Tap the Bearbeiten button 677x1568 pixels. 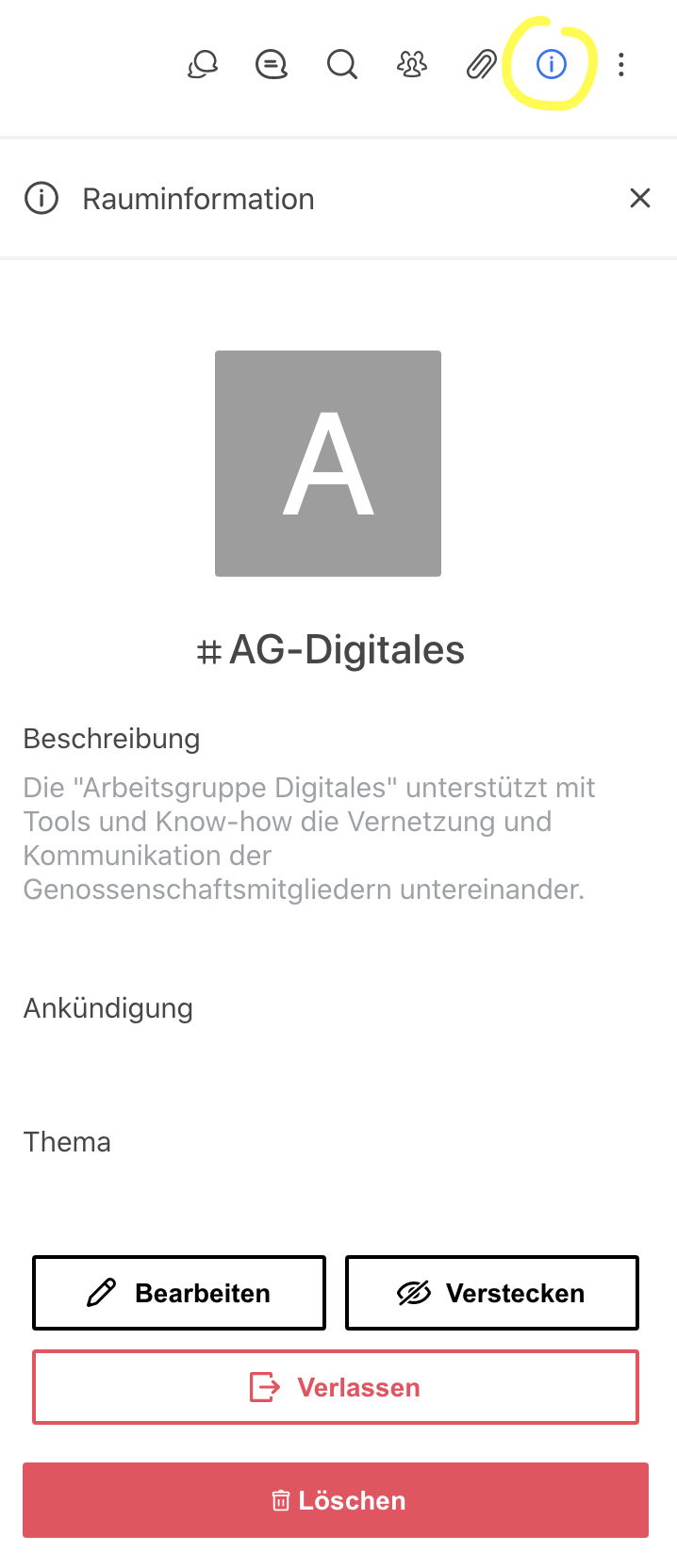click(x=179, y=1293)
